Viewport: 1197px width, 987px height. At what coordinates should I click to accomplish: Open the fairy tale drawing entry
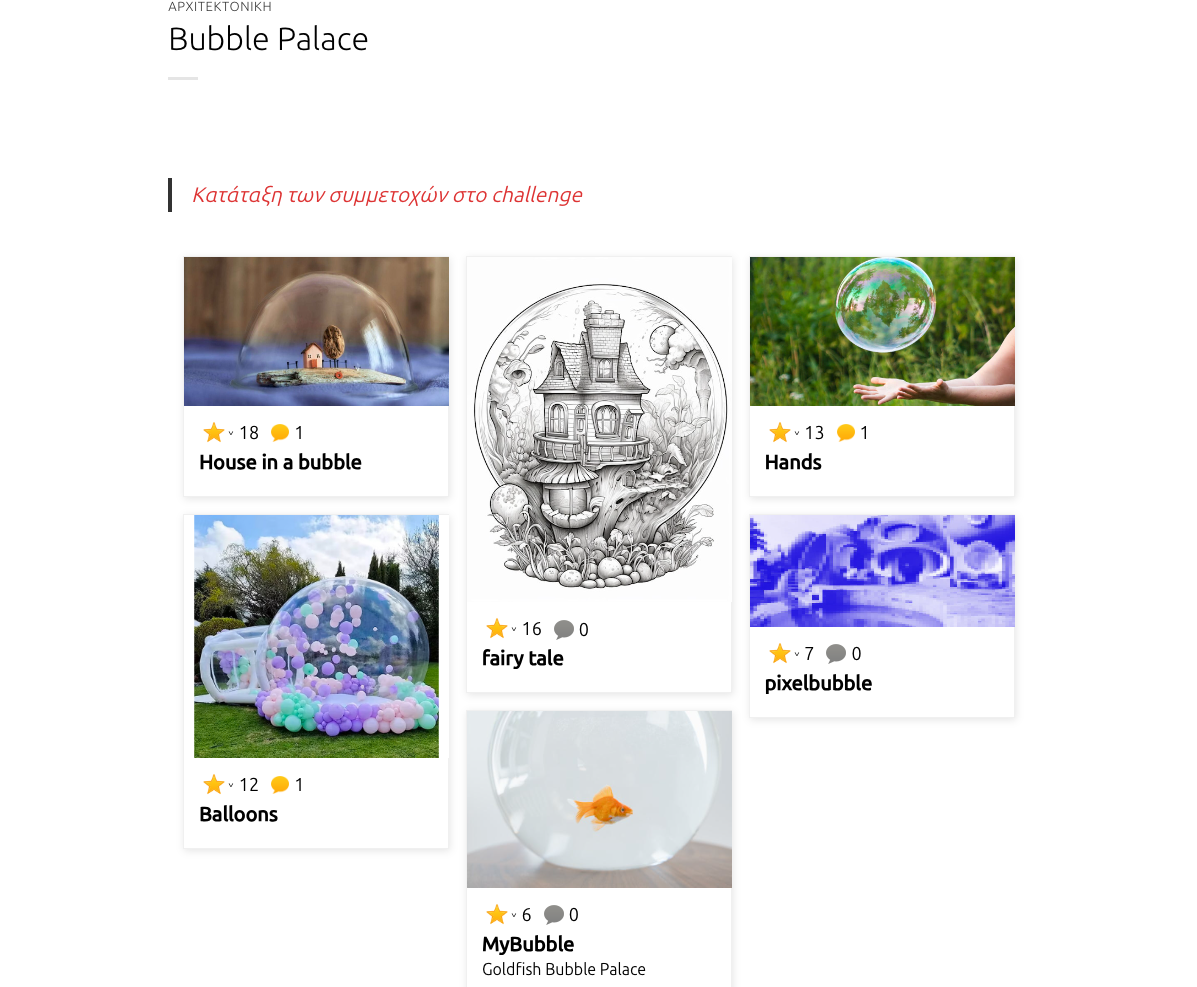[599, 429]
